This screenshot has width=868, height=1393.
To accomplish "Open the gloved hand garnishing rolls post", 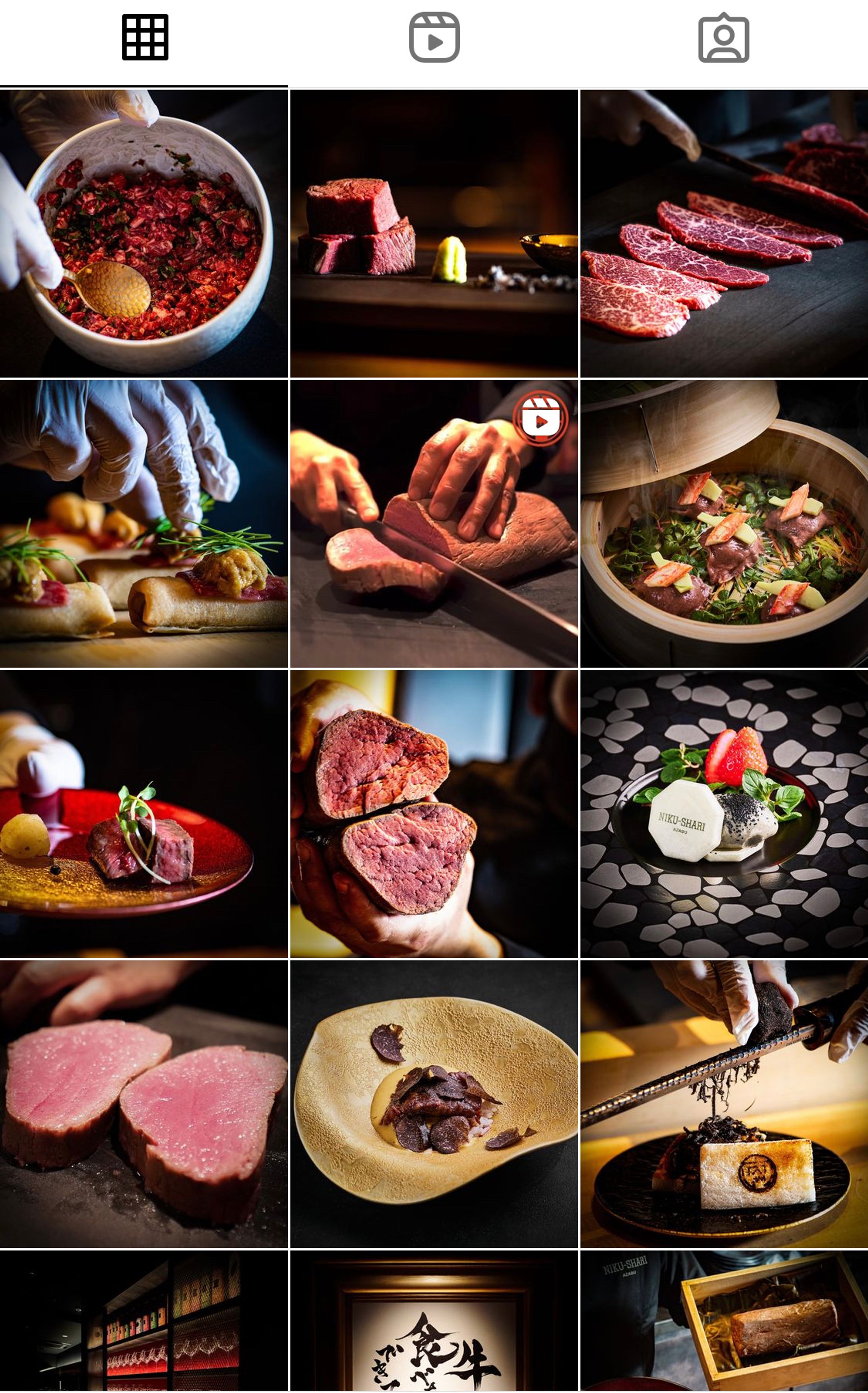I will [x=143, y=524].
